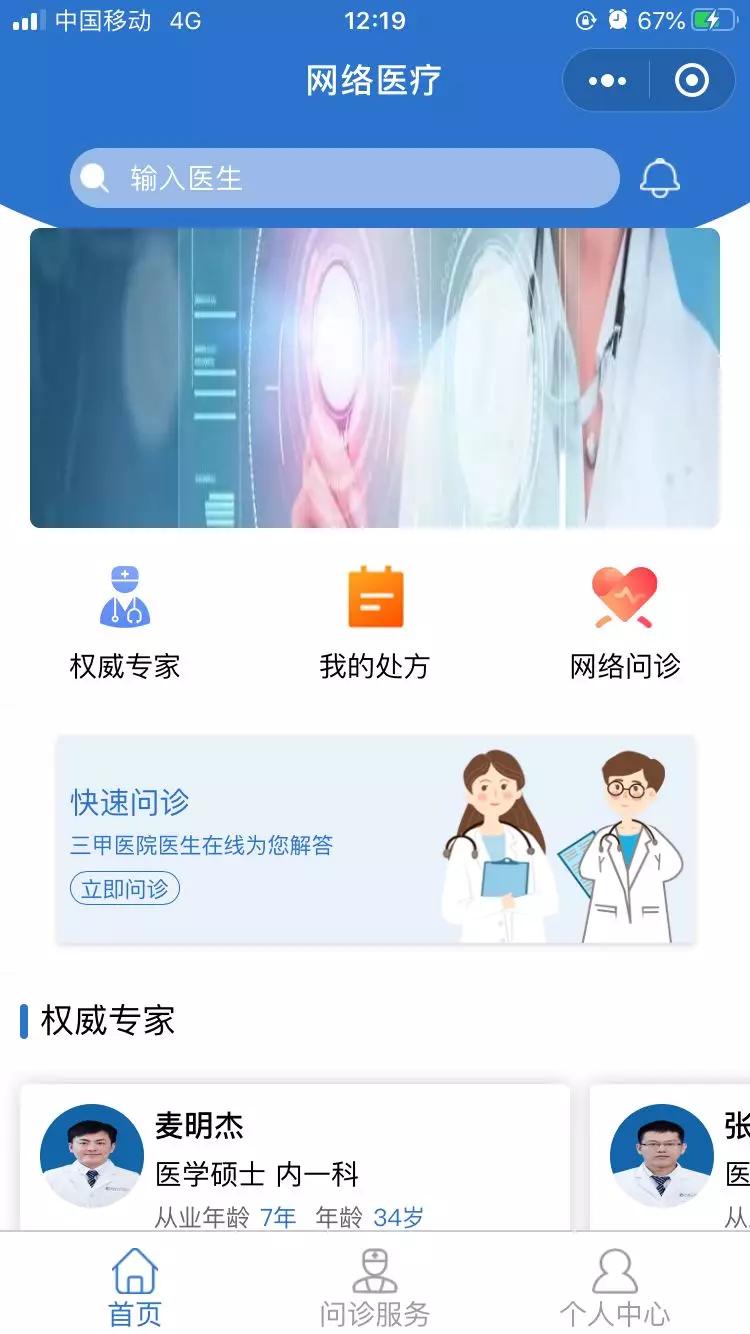Screen dimensions: 750x1334
Task: Tap the 问诊服务 doctor icon in bottom bar
Action: 375,1270
